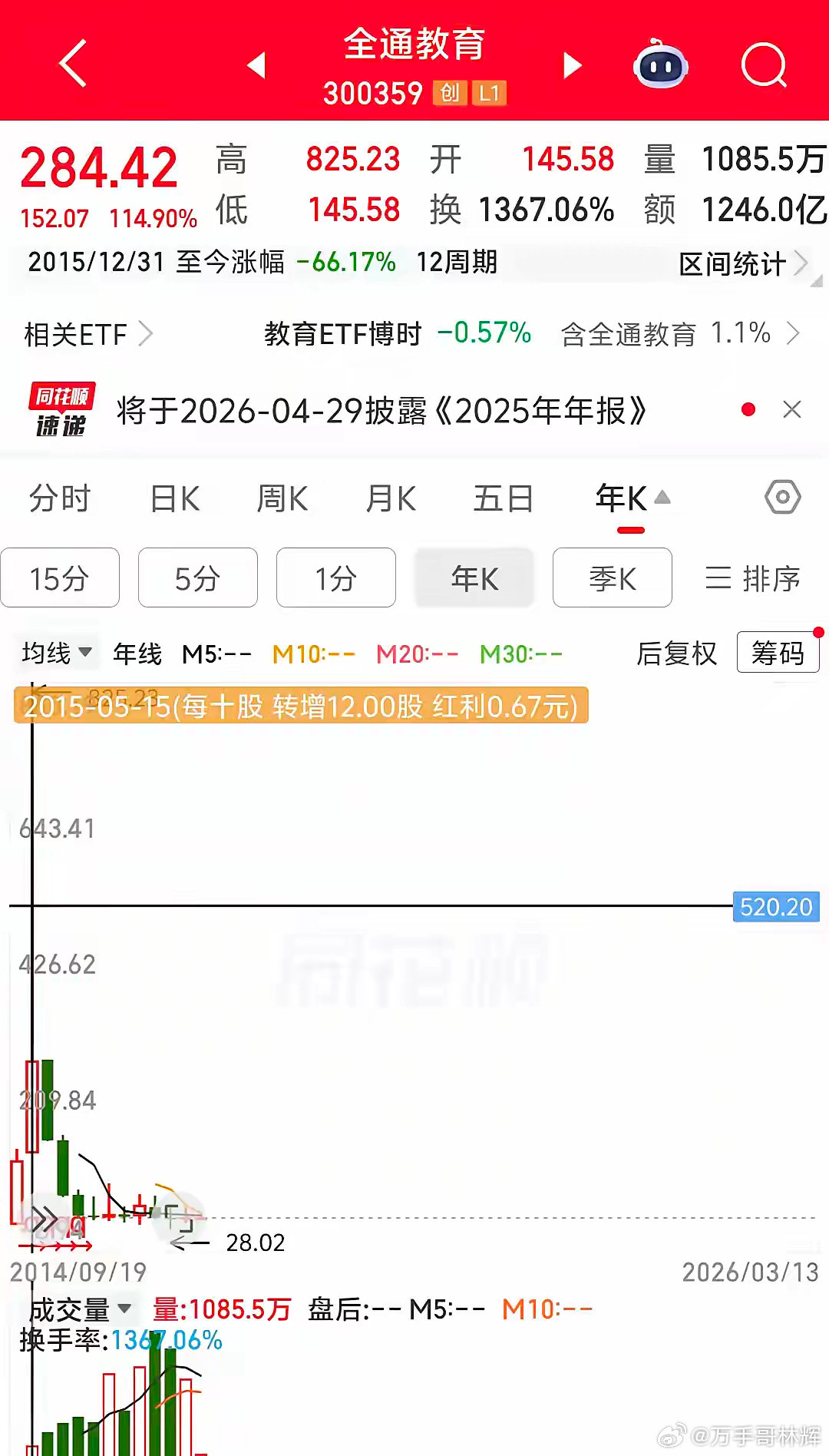
Task: Toggle the 年线 annual line display
Action: point(137,654)
